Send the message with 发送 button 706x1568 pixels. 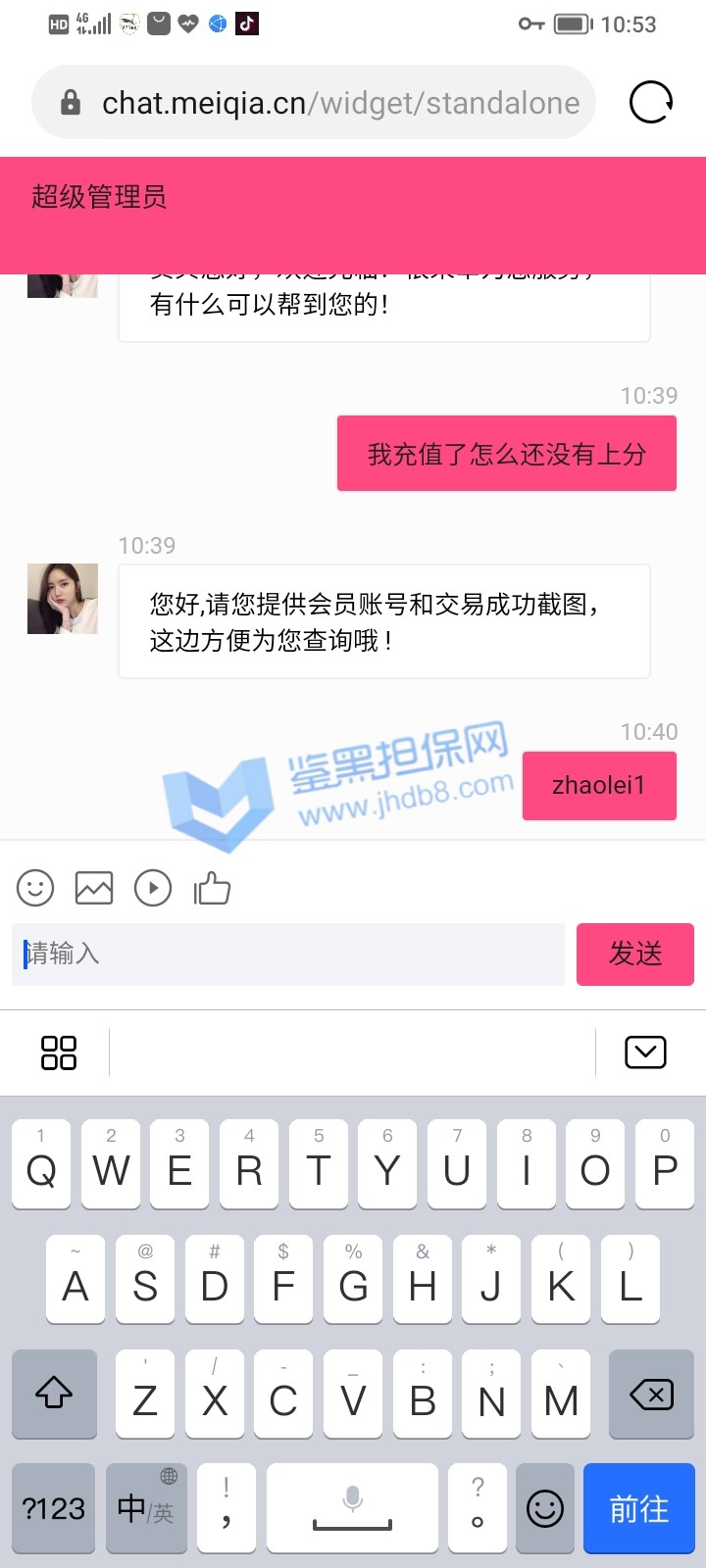point(635,954)
